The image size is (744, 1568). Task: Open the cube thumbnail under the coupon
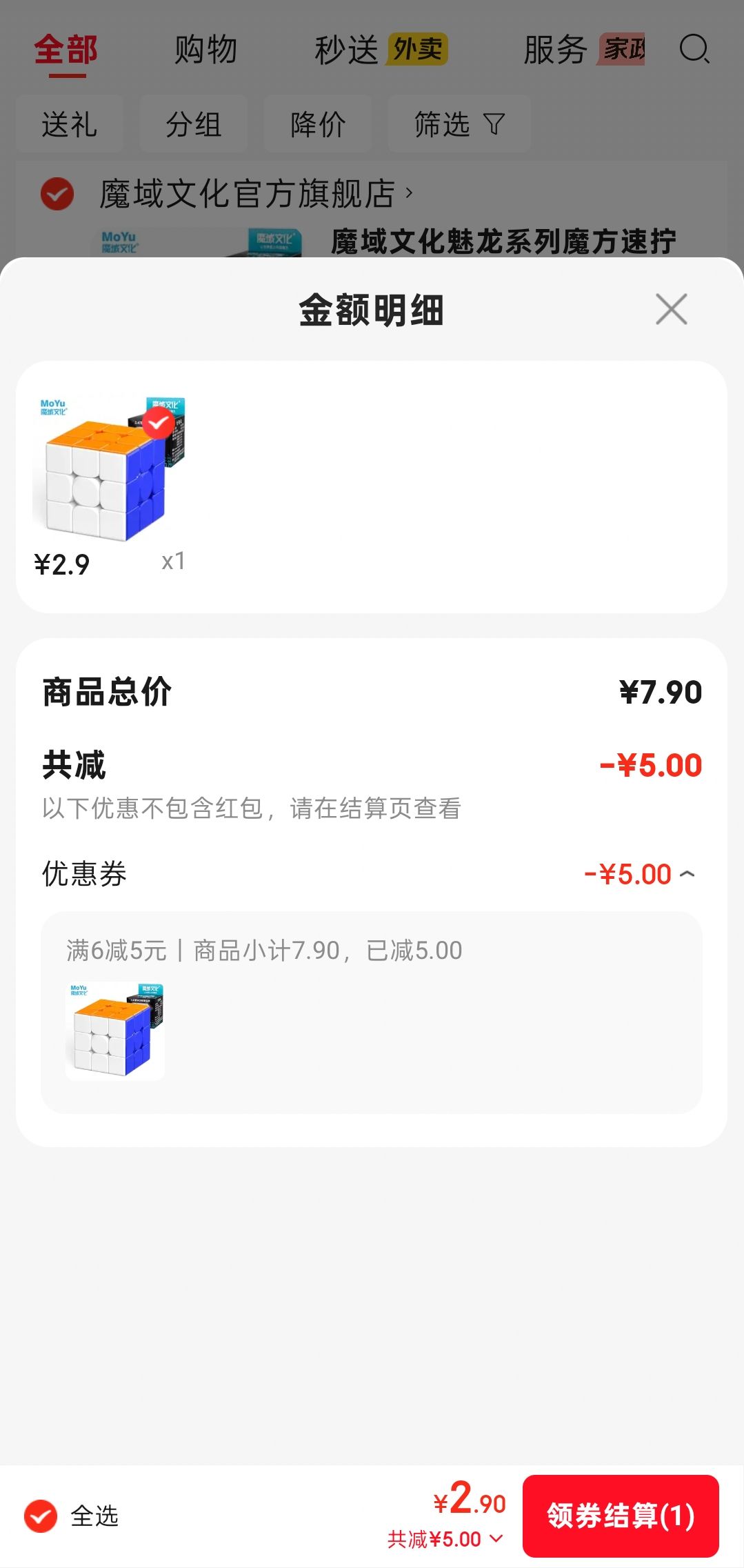click(115, 1031)
